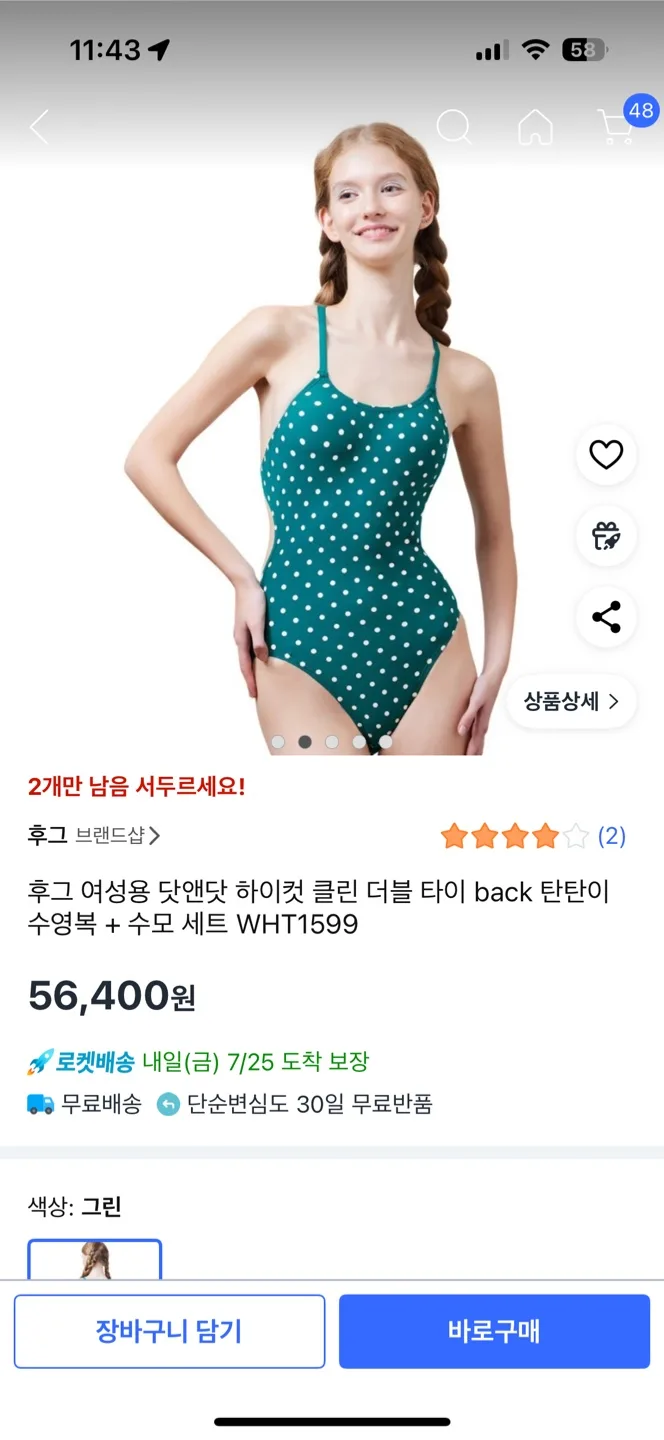Add product to wishlist with heart icon
The width and height of the screenshot is (664, 1440).
click(x=606, y=455)
